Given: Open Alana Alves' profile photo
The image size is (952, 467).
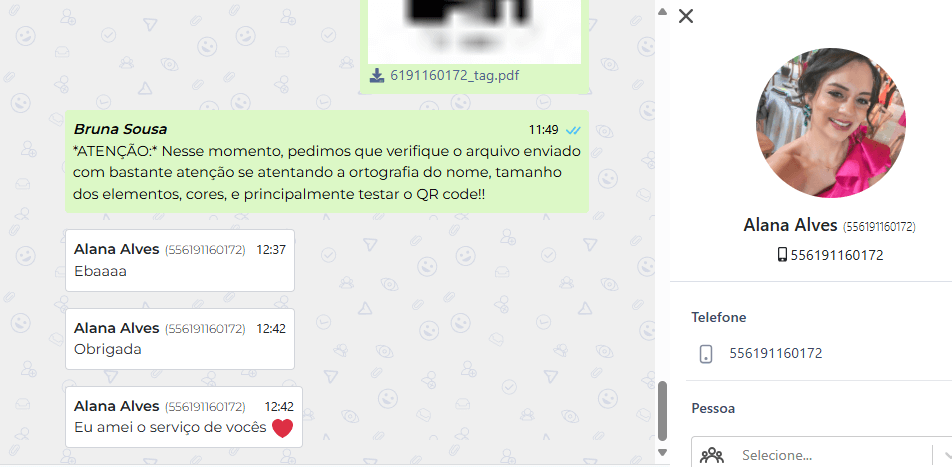Looking at the screenshot, I should tap(830, 123).
